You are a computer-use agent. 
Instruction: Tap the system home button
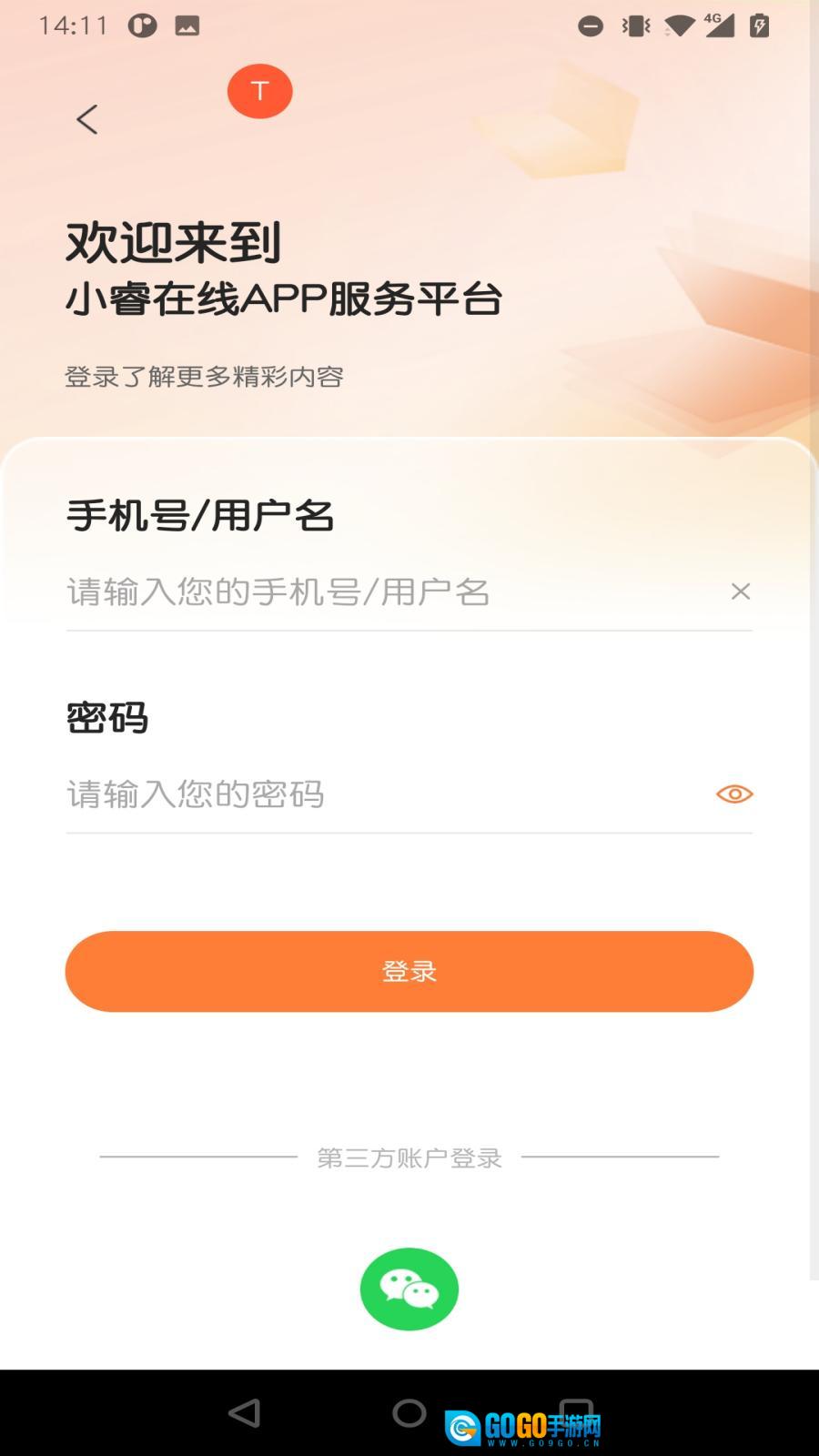(409, 1412)
